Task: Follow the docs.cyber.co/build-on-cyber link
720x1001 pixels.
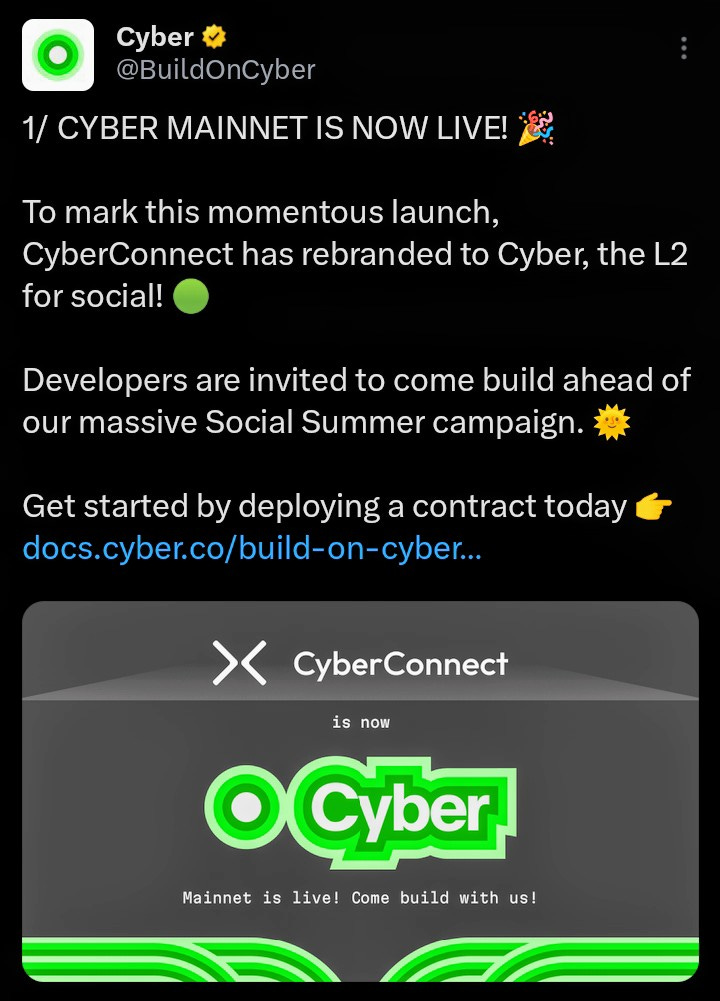Action: (x=252, y=549)
